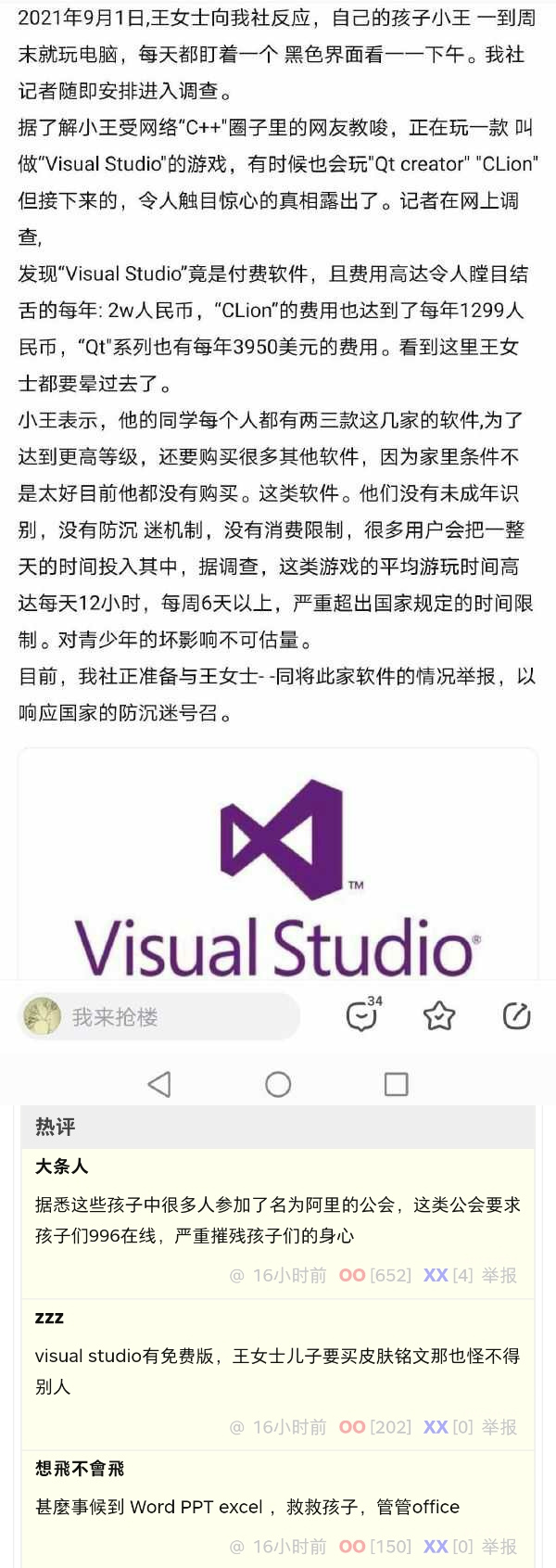Report 大条人's comment via 举报
This screenshot has height=1568, width=556.
coord(499,1275)
